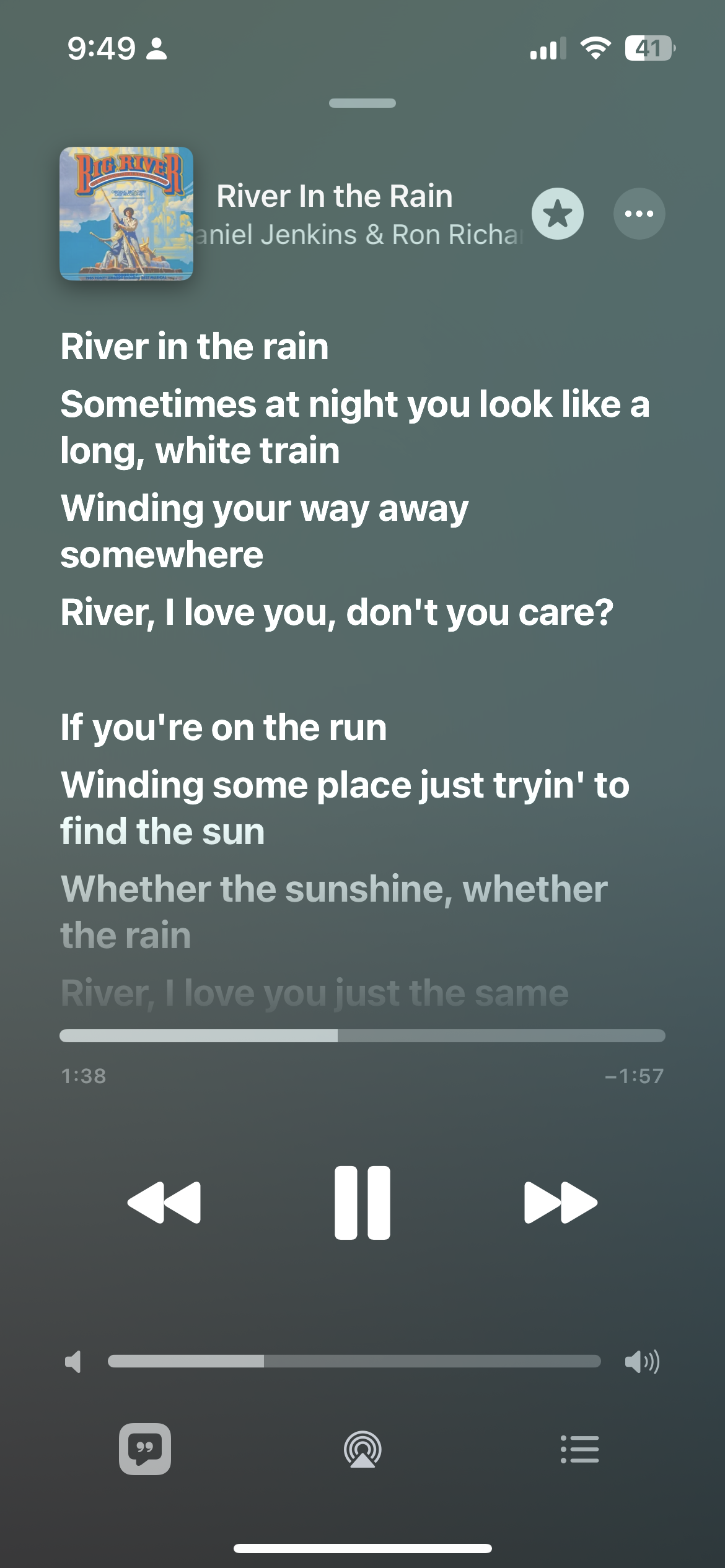Image resolution: width=725 pixels, height=1568 pixels.
Task: Tap a point on the playback progress bar
Action: tap(362, 1035)
